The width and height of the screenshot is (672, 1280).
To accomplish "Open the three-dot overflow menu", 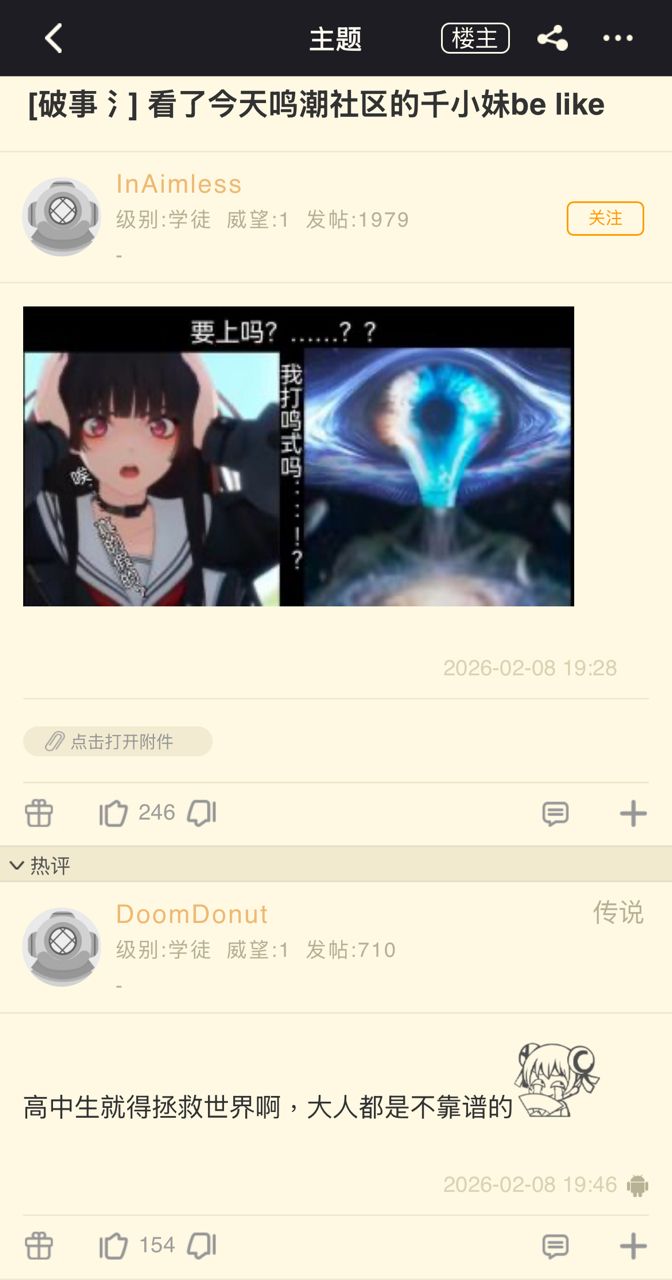I will point(617,39).
